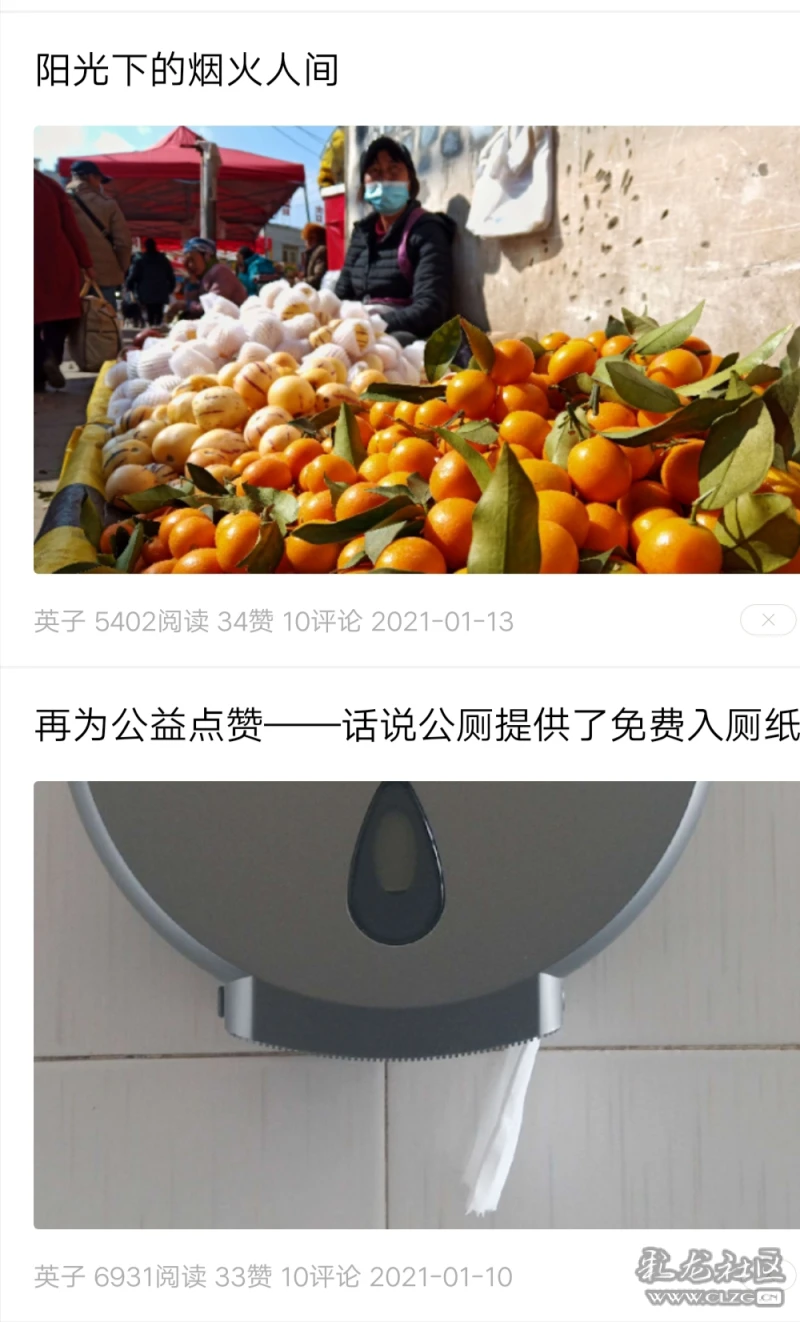
Task: Open the article 再为公益点赞——话说公厕提供了免费入厕纸
Action: 417,726
